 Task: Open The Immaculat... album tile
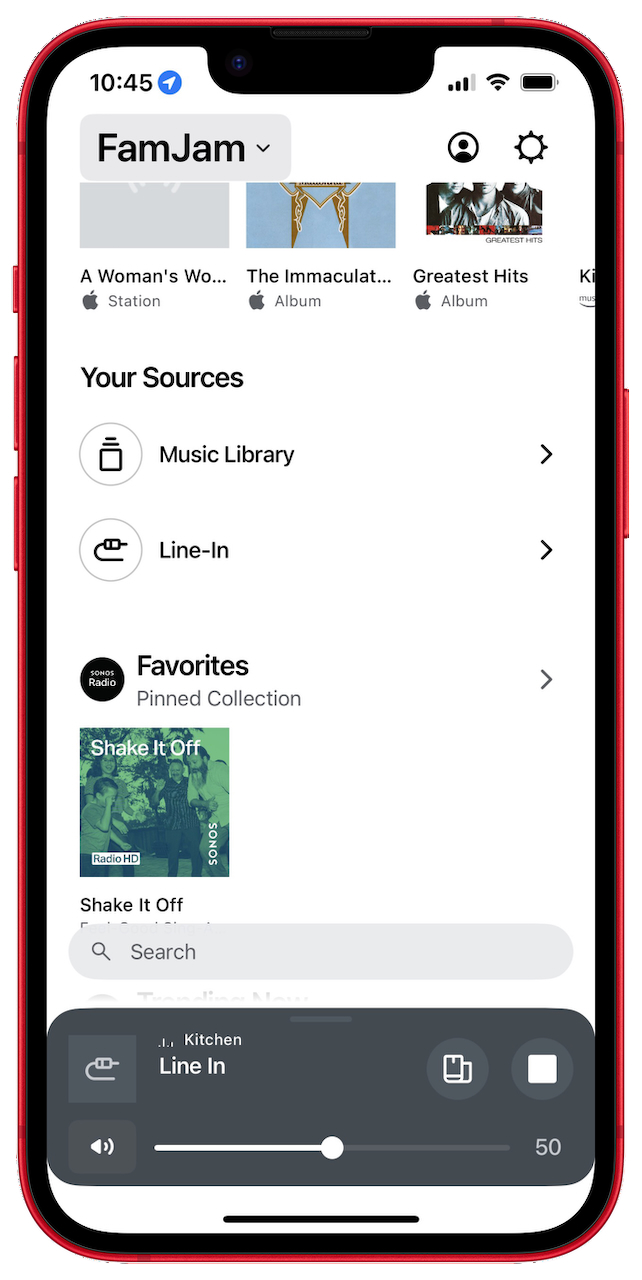(x=321, y=247)
